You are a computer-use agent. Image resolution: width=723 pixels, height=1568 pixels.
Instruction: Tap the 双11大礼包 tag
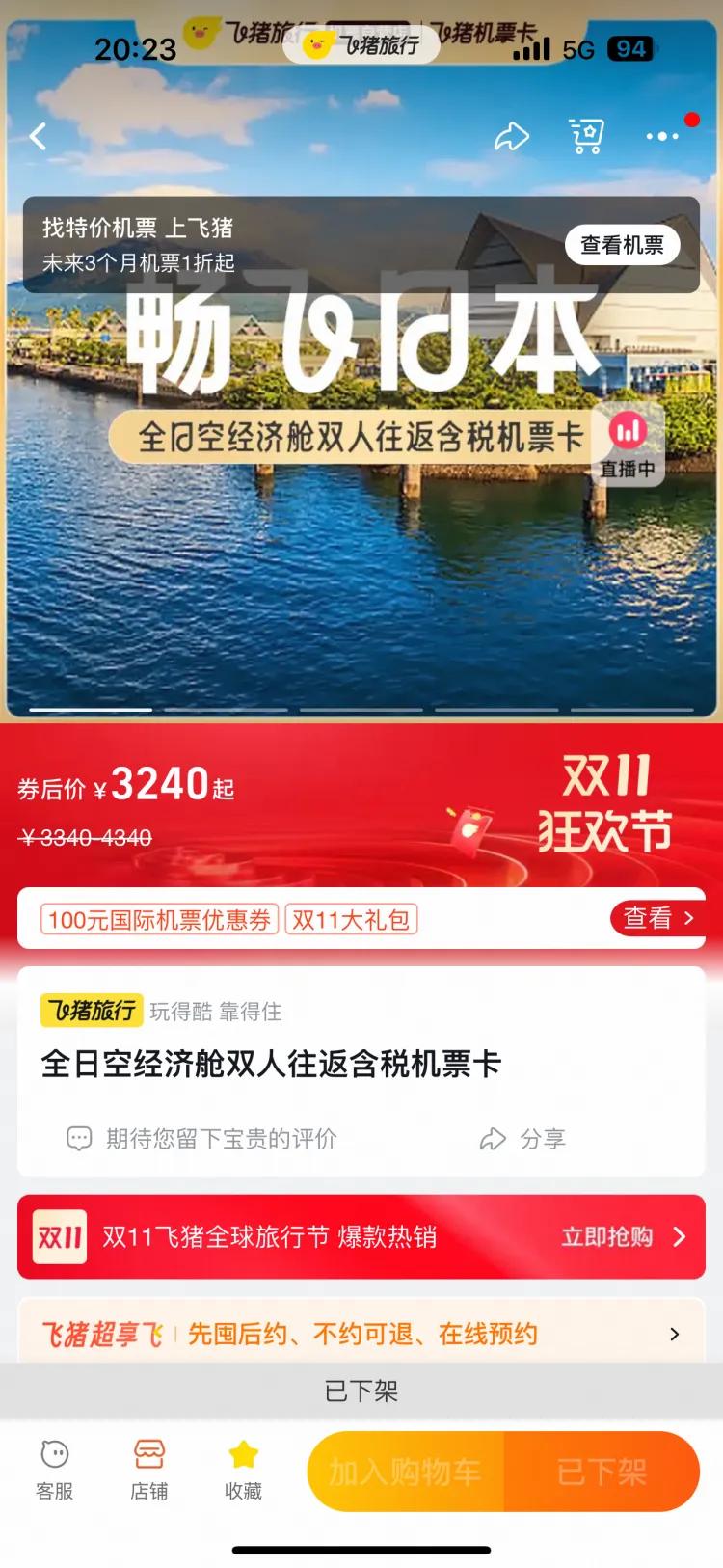click(x=350, y=920)
